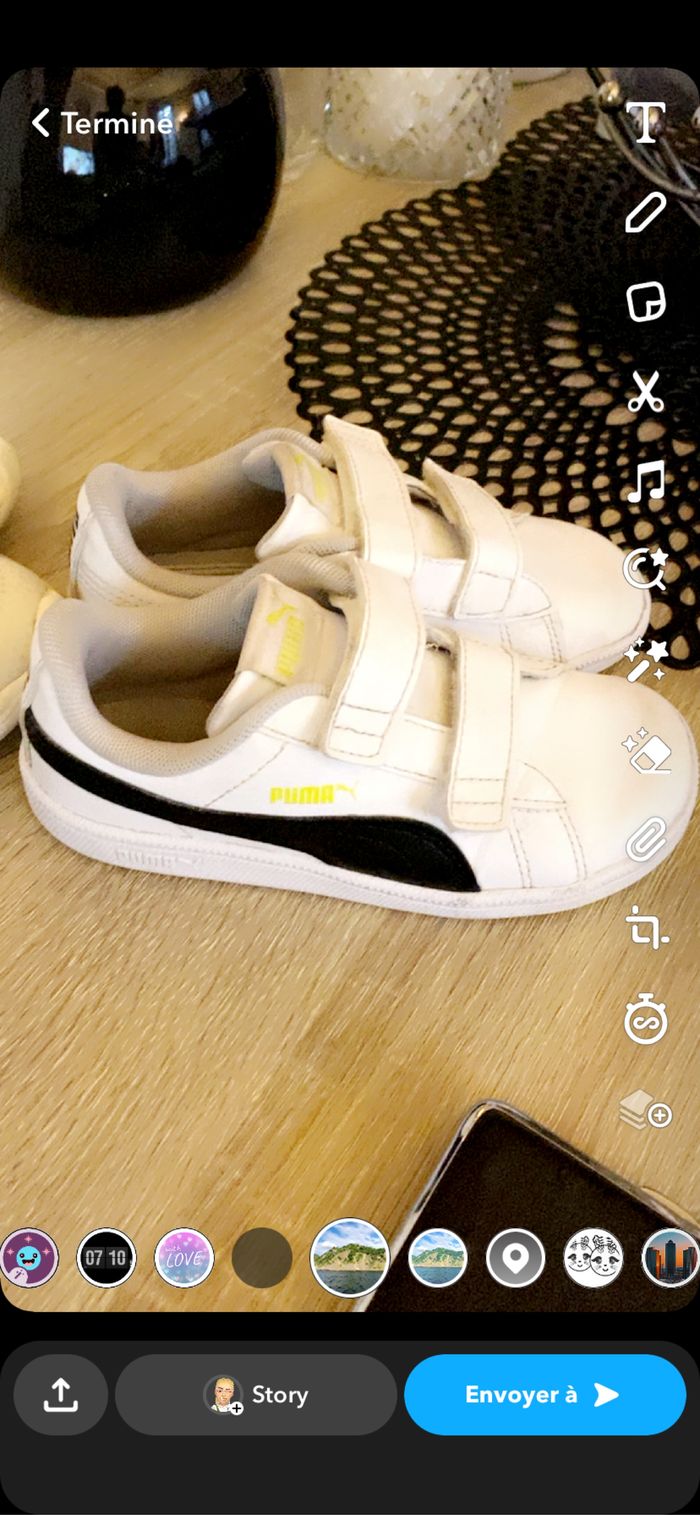Select the pencil drawing tool
This screenshot has height=1515, width=700.
click(646, 212)
